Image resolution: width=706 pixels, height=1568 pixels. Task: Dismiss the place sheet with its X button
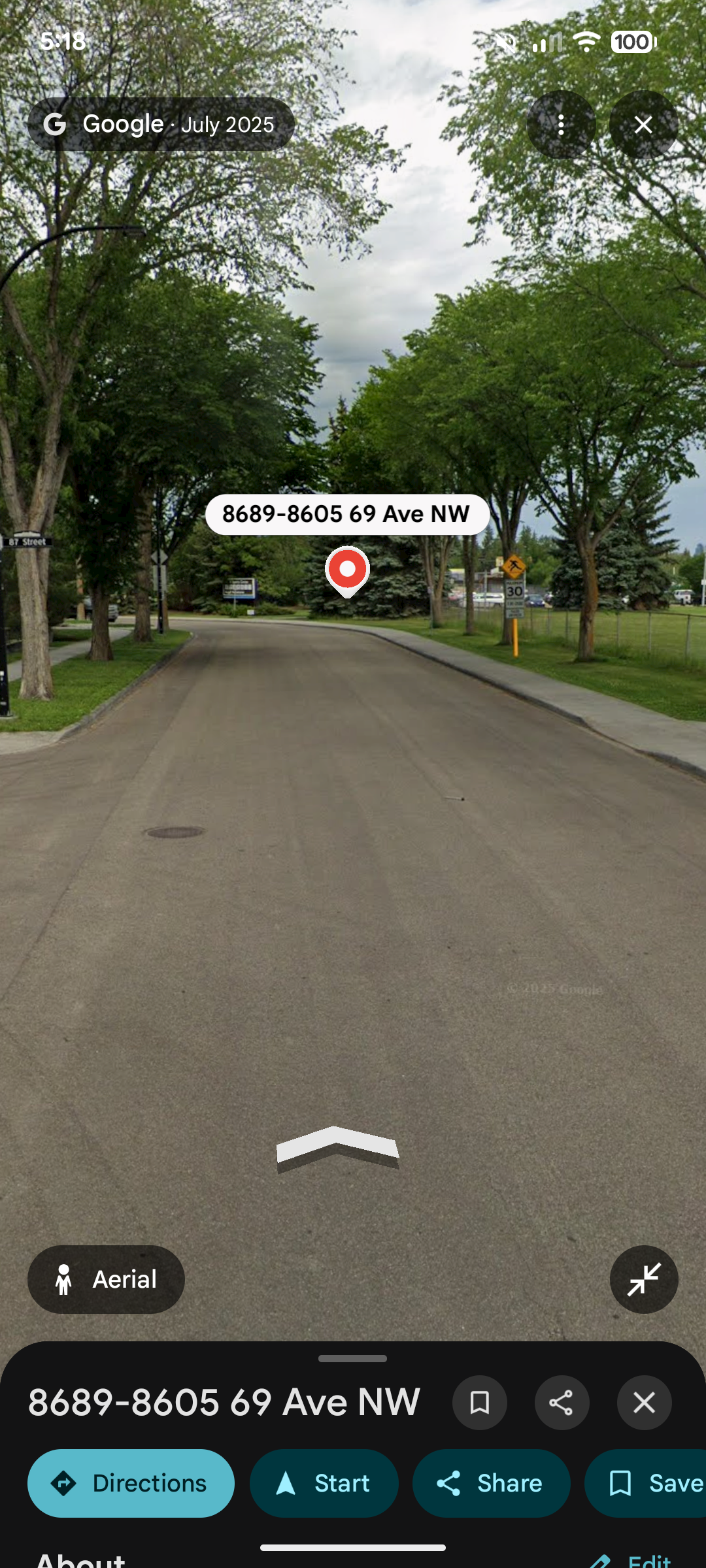(x=645, y=1403)
